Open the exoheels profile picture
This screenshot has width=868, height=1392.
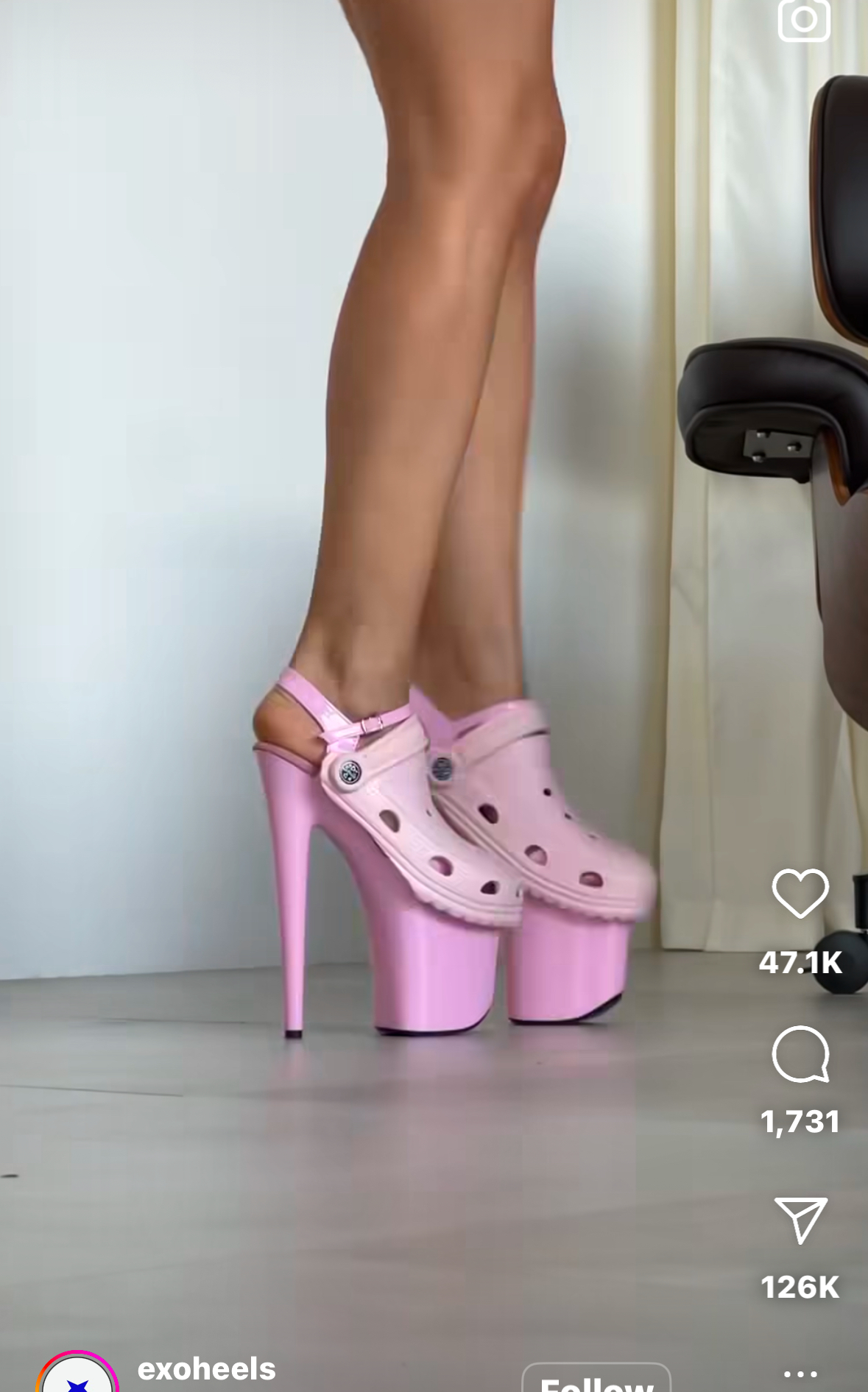coord(77,1377)
